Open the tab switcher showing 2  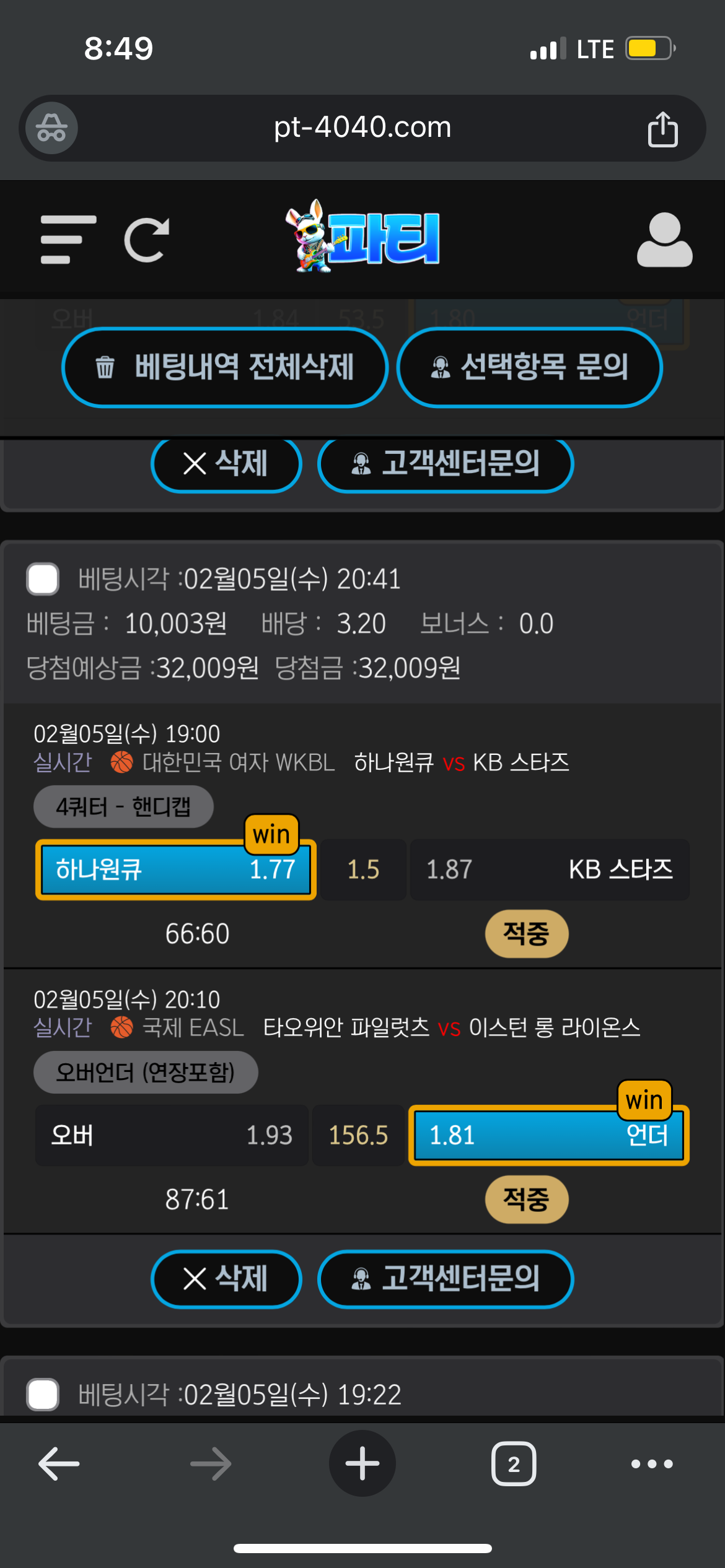point(514,1464)
